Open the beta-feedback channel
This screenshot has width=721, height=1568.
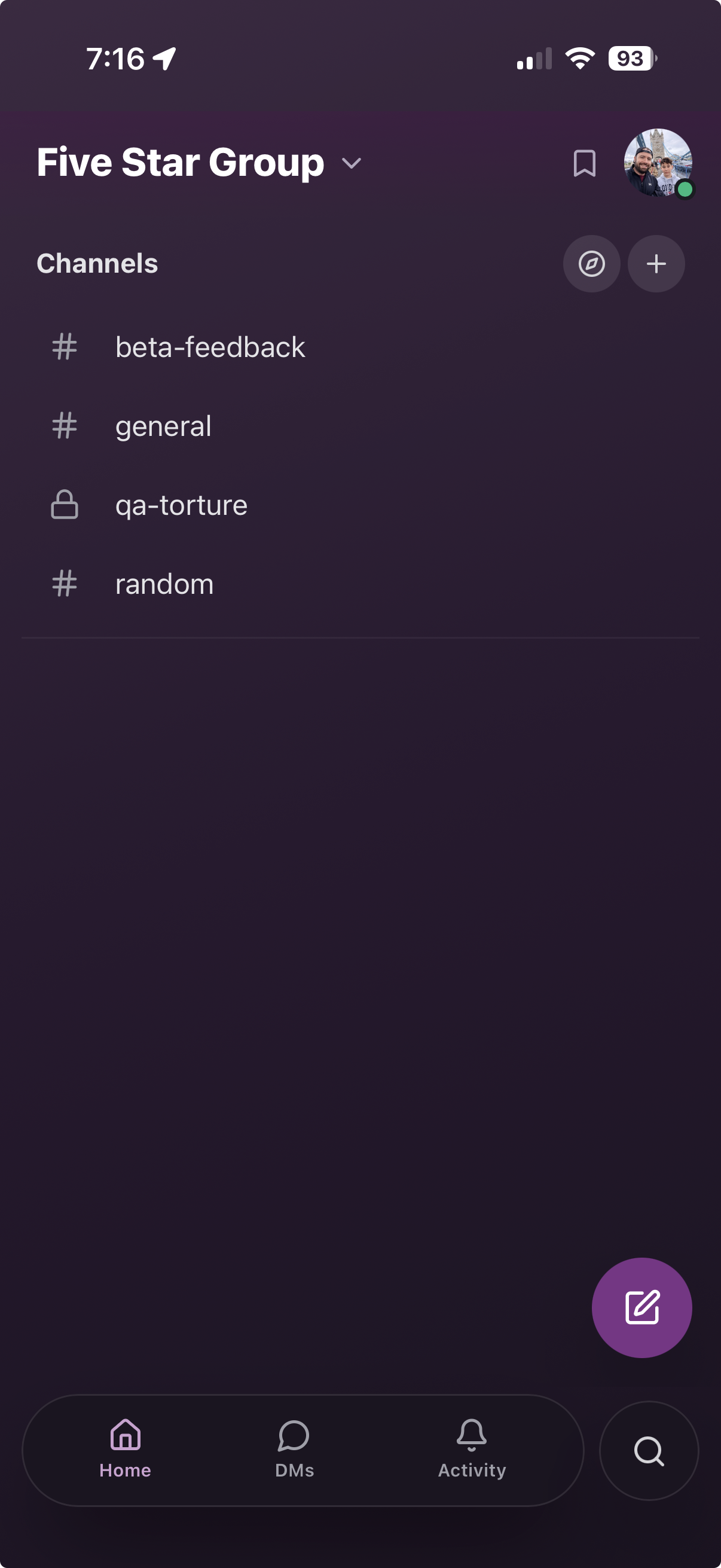tap(360, 347)
